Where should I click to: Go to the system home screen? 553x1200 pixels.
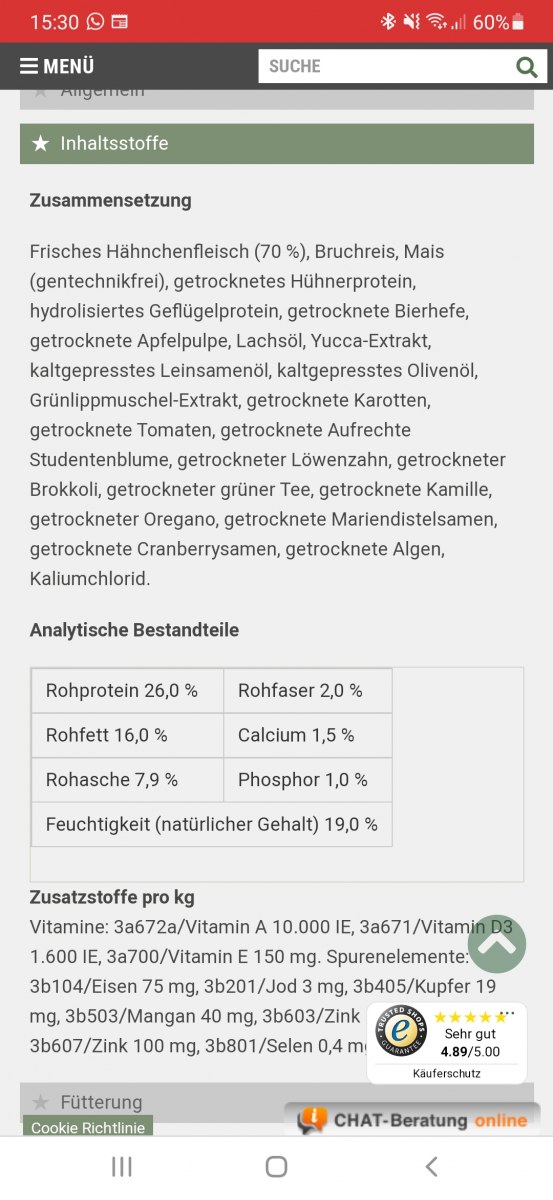[277, 1166]
